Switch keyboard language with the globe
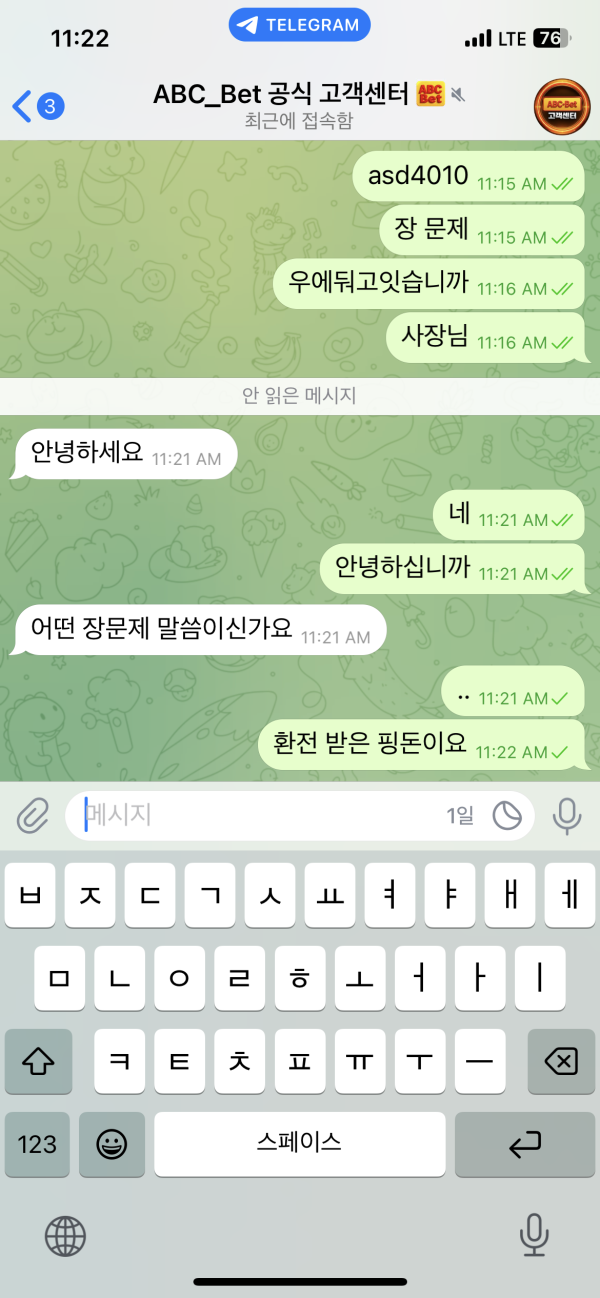The height and width of the screenshot is (1298, 600). 65,1236
